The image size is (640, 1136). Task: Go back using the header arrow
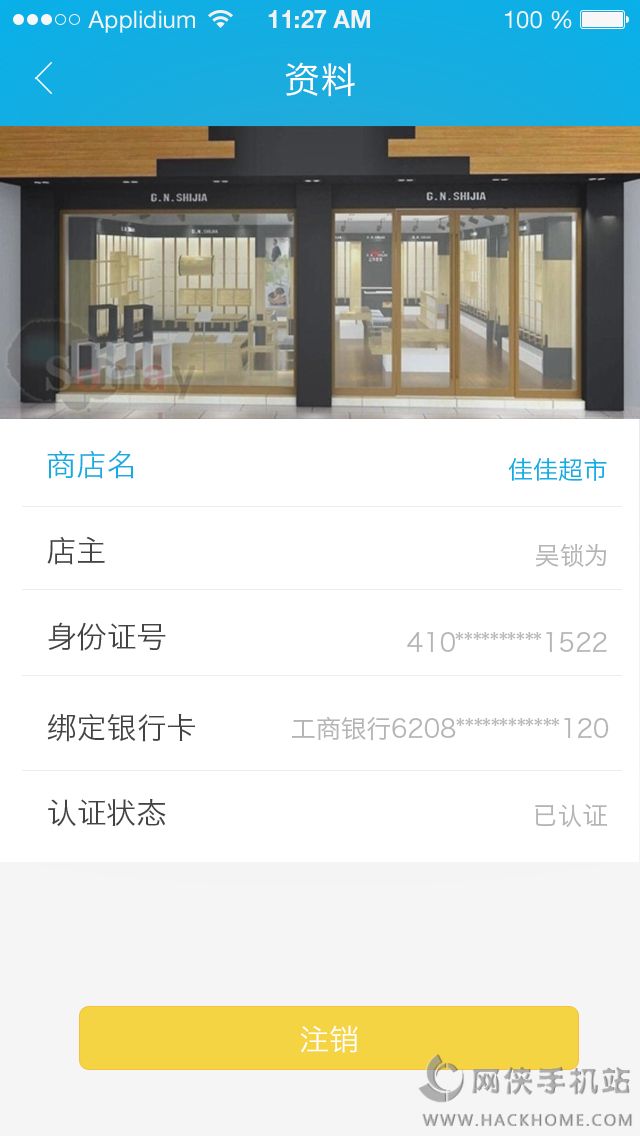[43, 79]
